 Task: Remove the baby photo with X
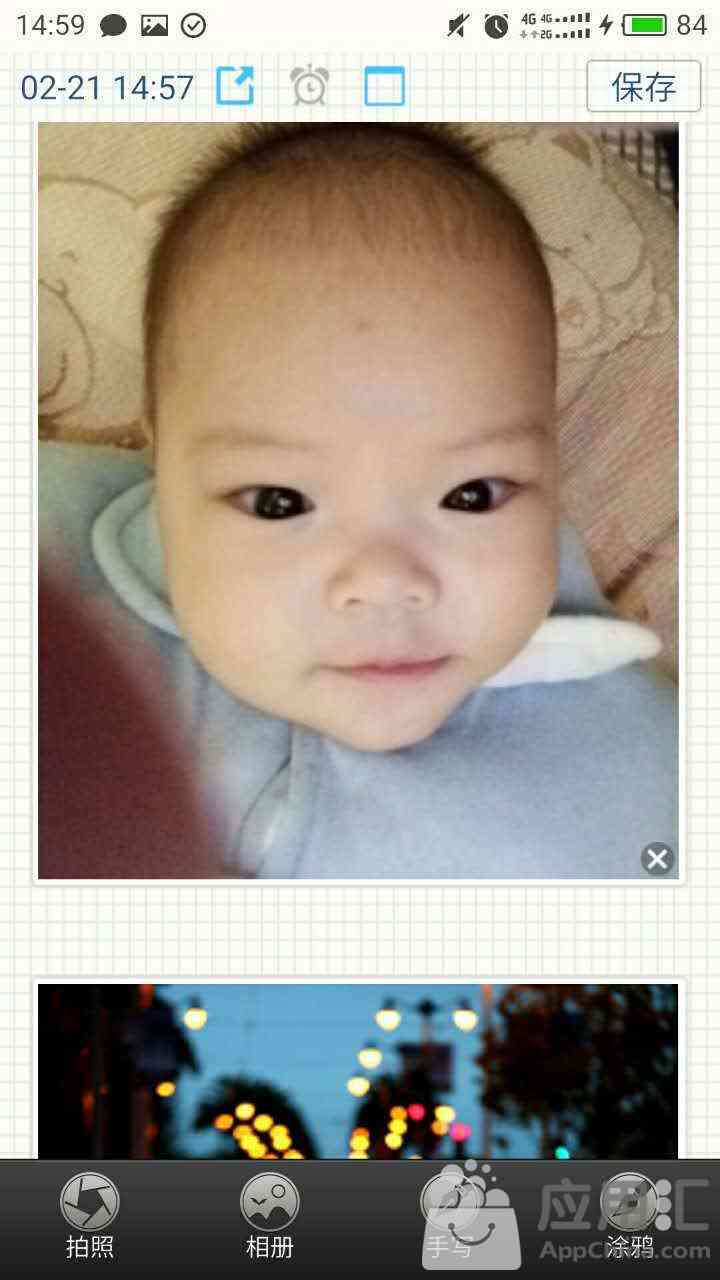click(657, 858)
